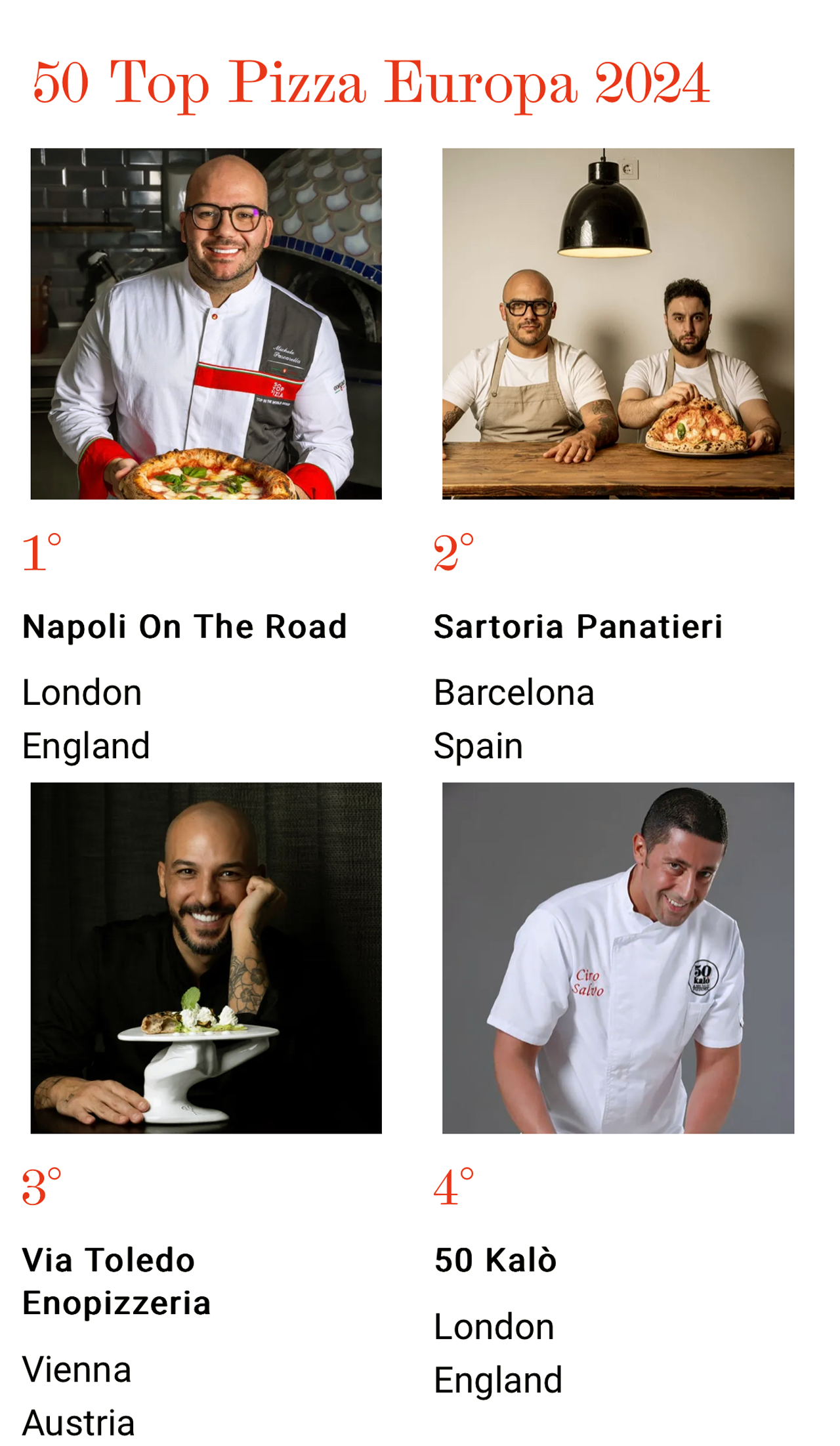The image size is (840, 1446).
Task: View the Sartoria Panatieri pizzeria entry
Action: [577, 626]
